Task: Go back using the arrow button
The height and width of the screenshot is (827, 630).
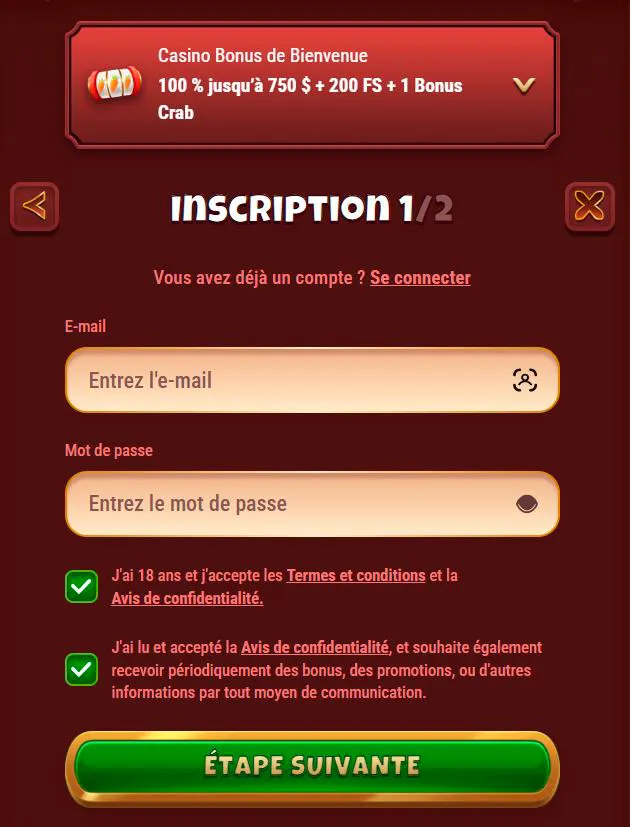Action: (35, 206)
